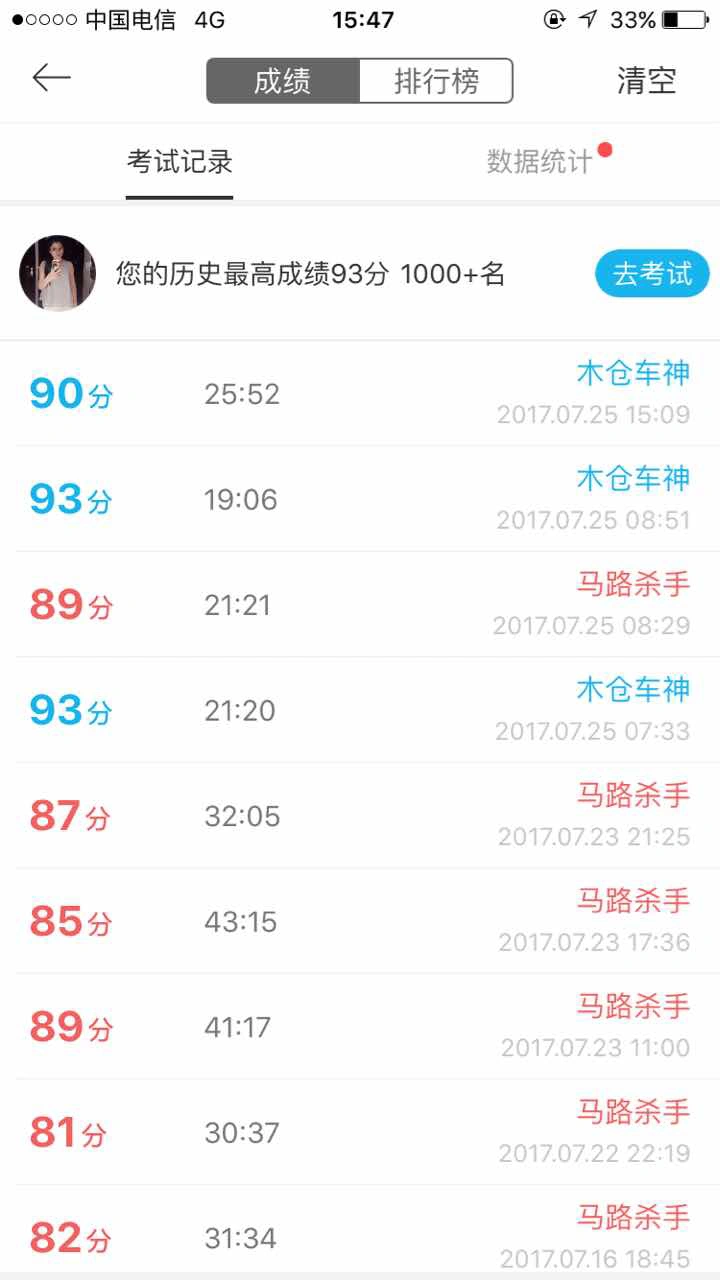
Task: Open the profile avatar photo
Action: point(58,274)
